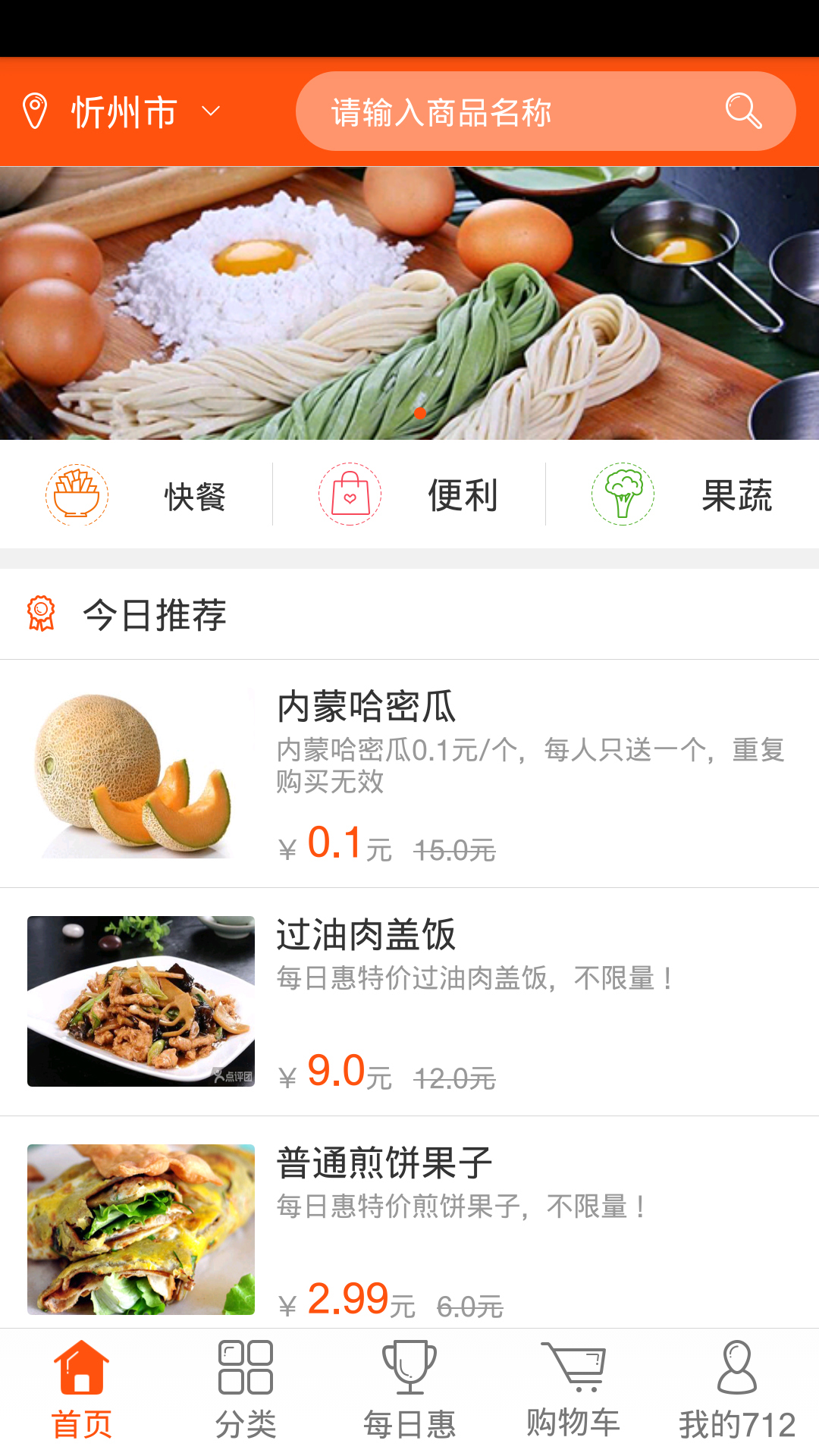Screen dimensions: 819x1456
Task: Browse the 快餐 fast food category
Action: pos(136,495)
